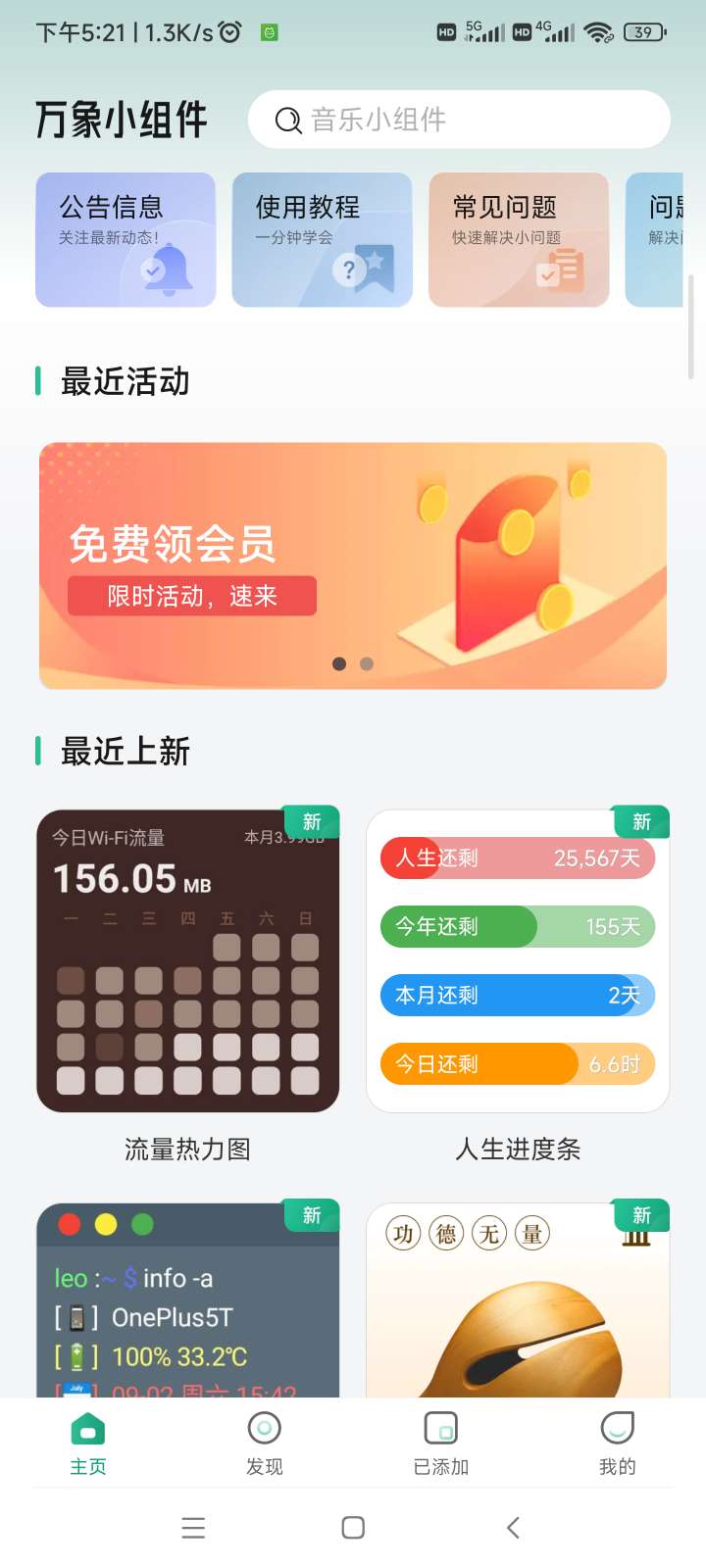This screenshot has width=706, height=1568.
Task: Open the 使用教程 tutorial card
Action: click(x=322, y=240)
